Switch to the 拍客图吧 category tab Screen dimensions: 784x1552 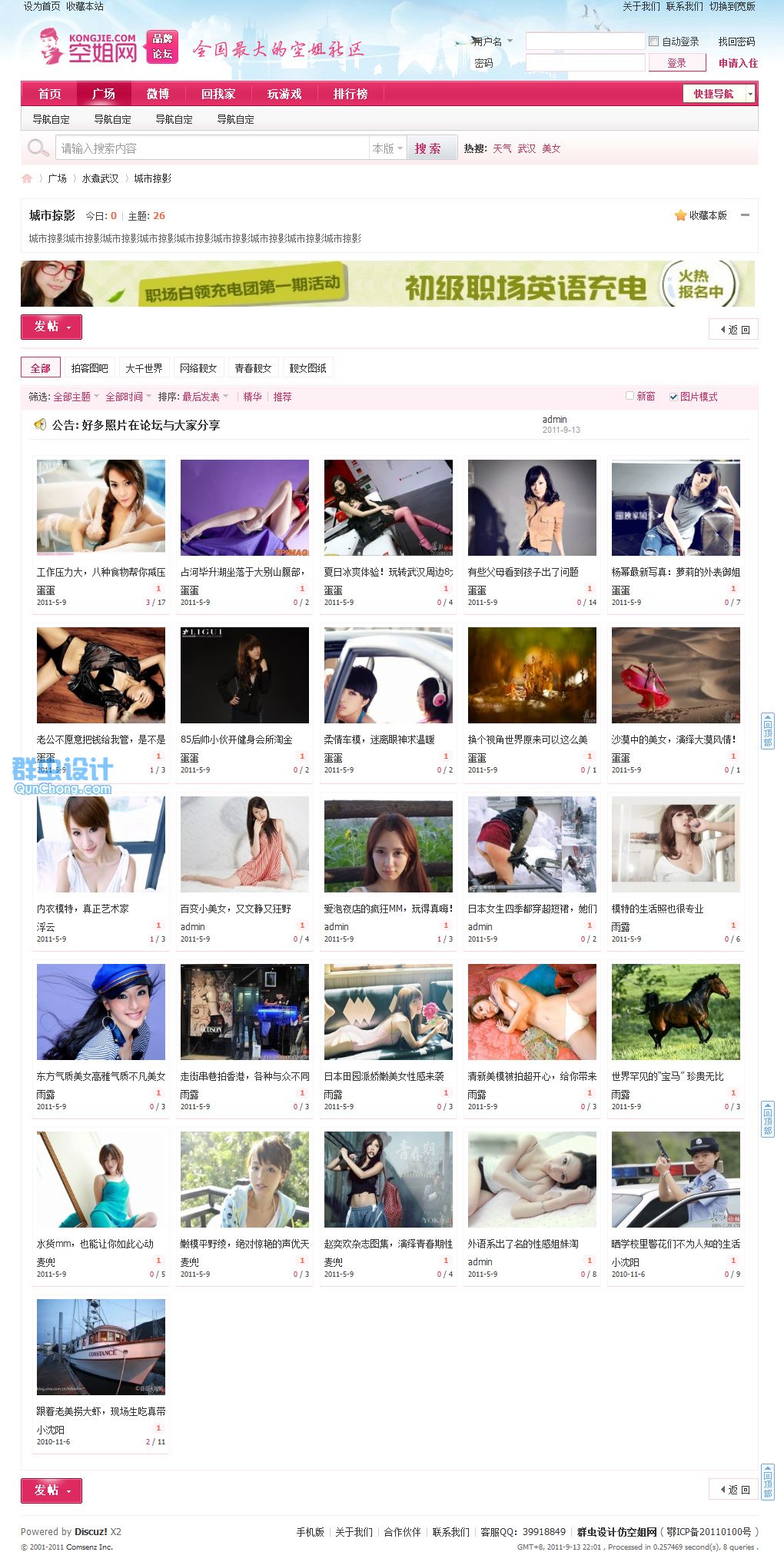(x=89, y=368)
